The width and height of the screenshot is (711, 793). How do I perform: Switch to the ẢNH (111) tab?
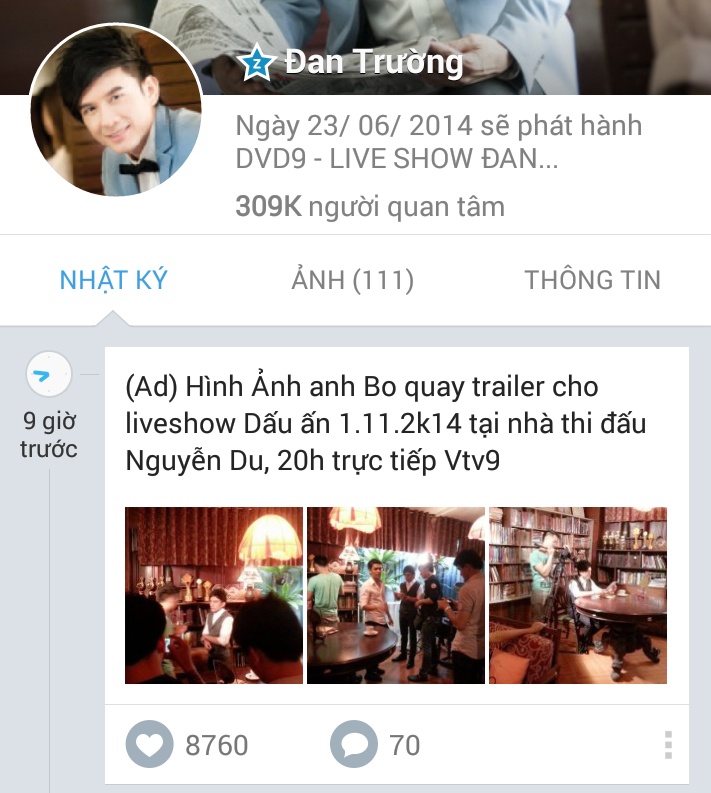[x=352, y=280]
